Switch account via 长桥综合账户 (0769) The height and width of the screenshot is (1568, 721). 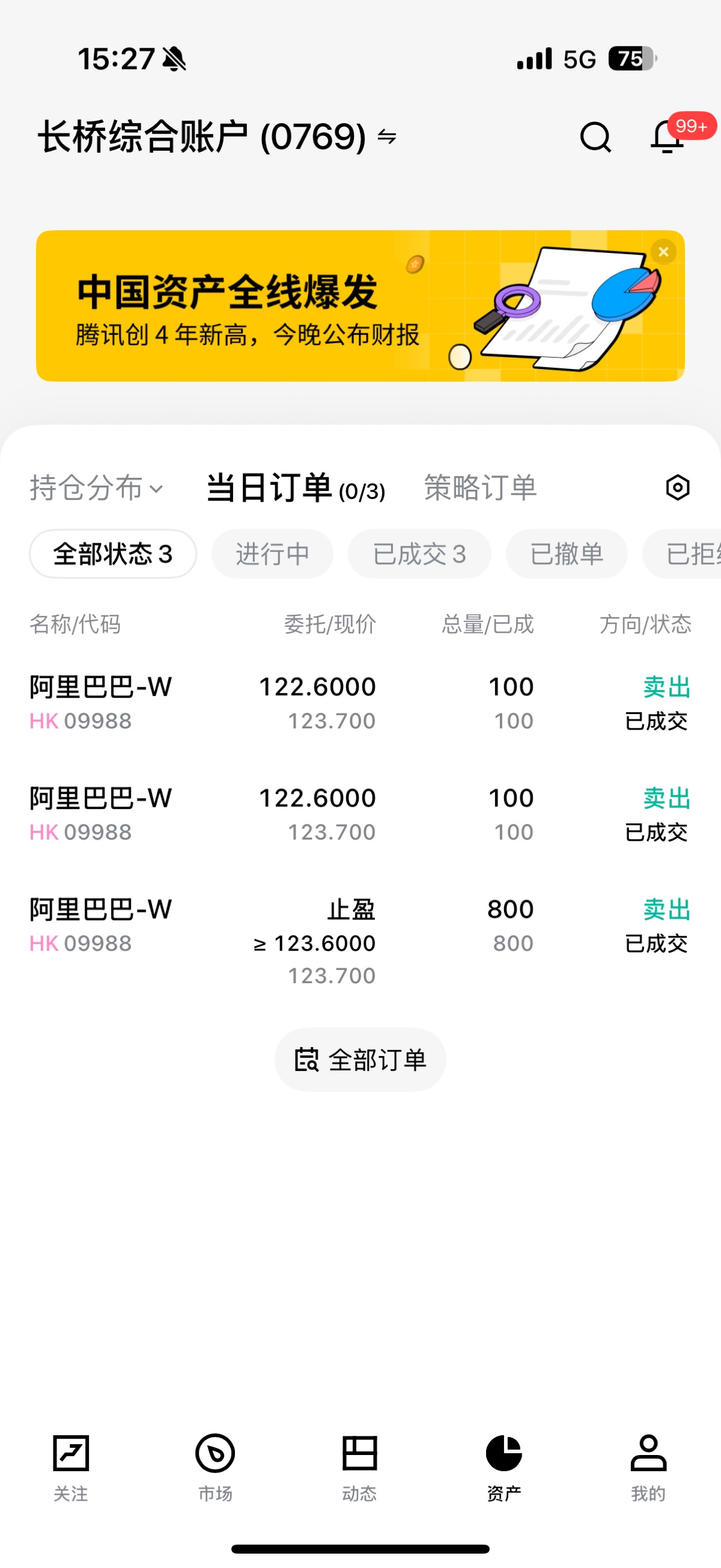coord(218,136)
